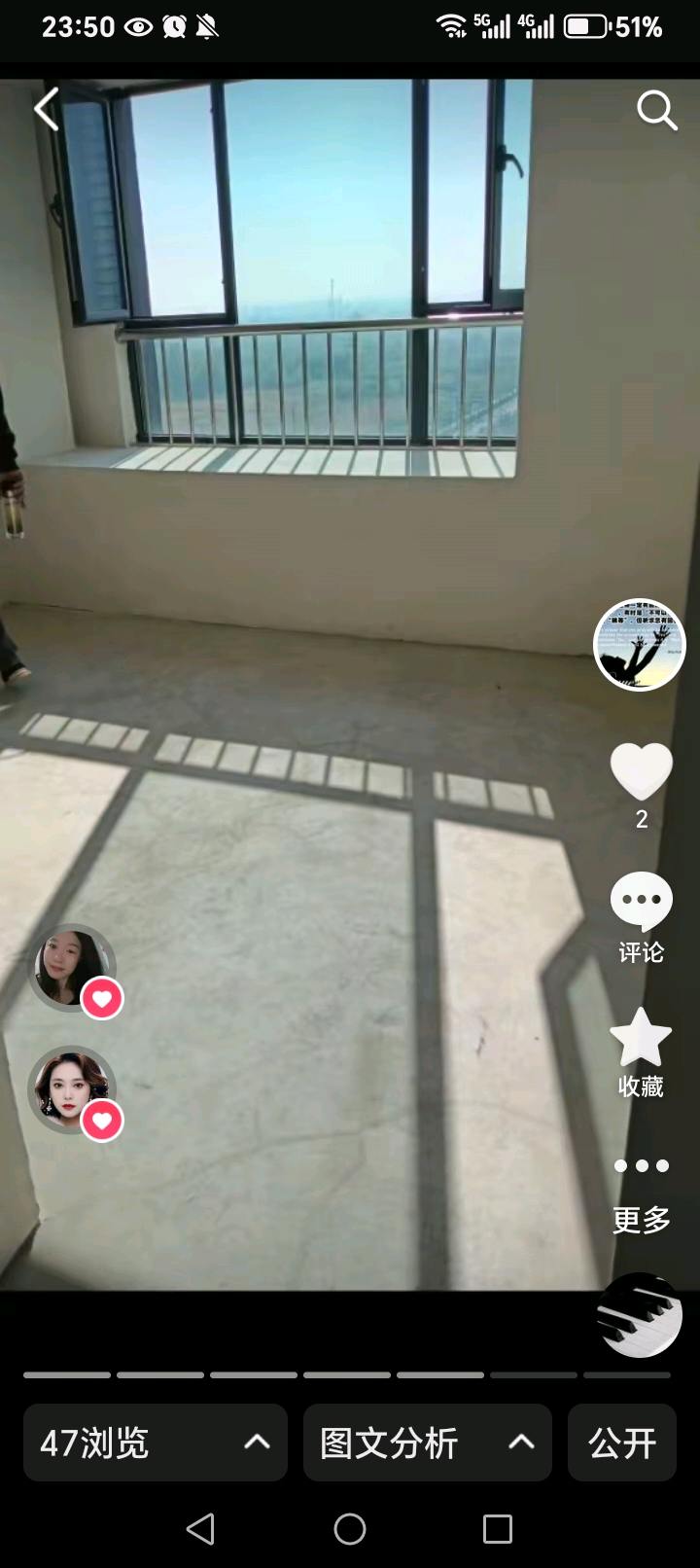Open the search icon
The width and height of the screenshot is (700, 1568).
tap(657, 110)
